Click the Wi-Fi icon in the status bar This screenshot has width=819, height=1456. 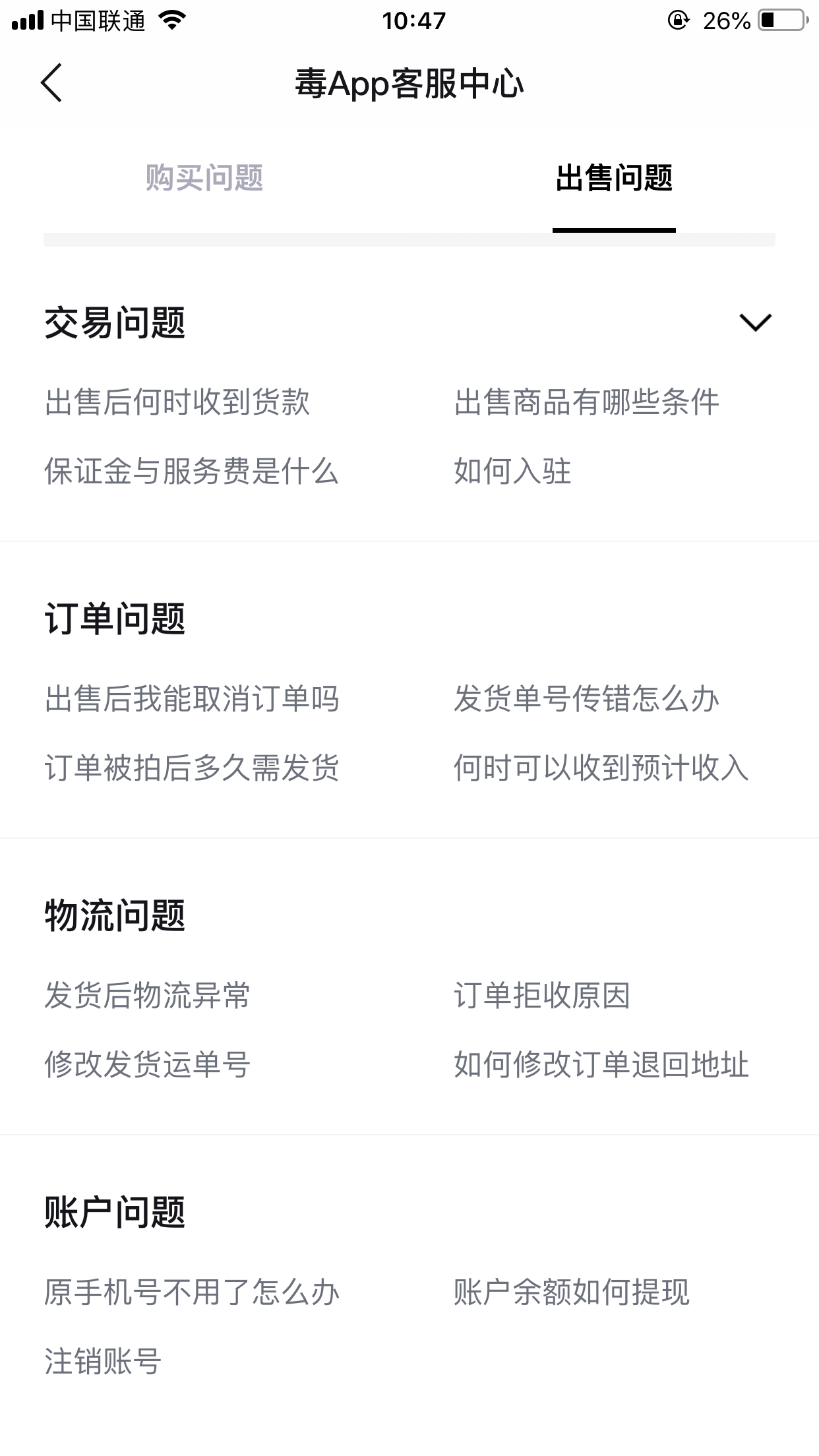click(172, 20)
